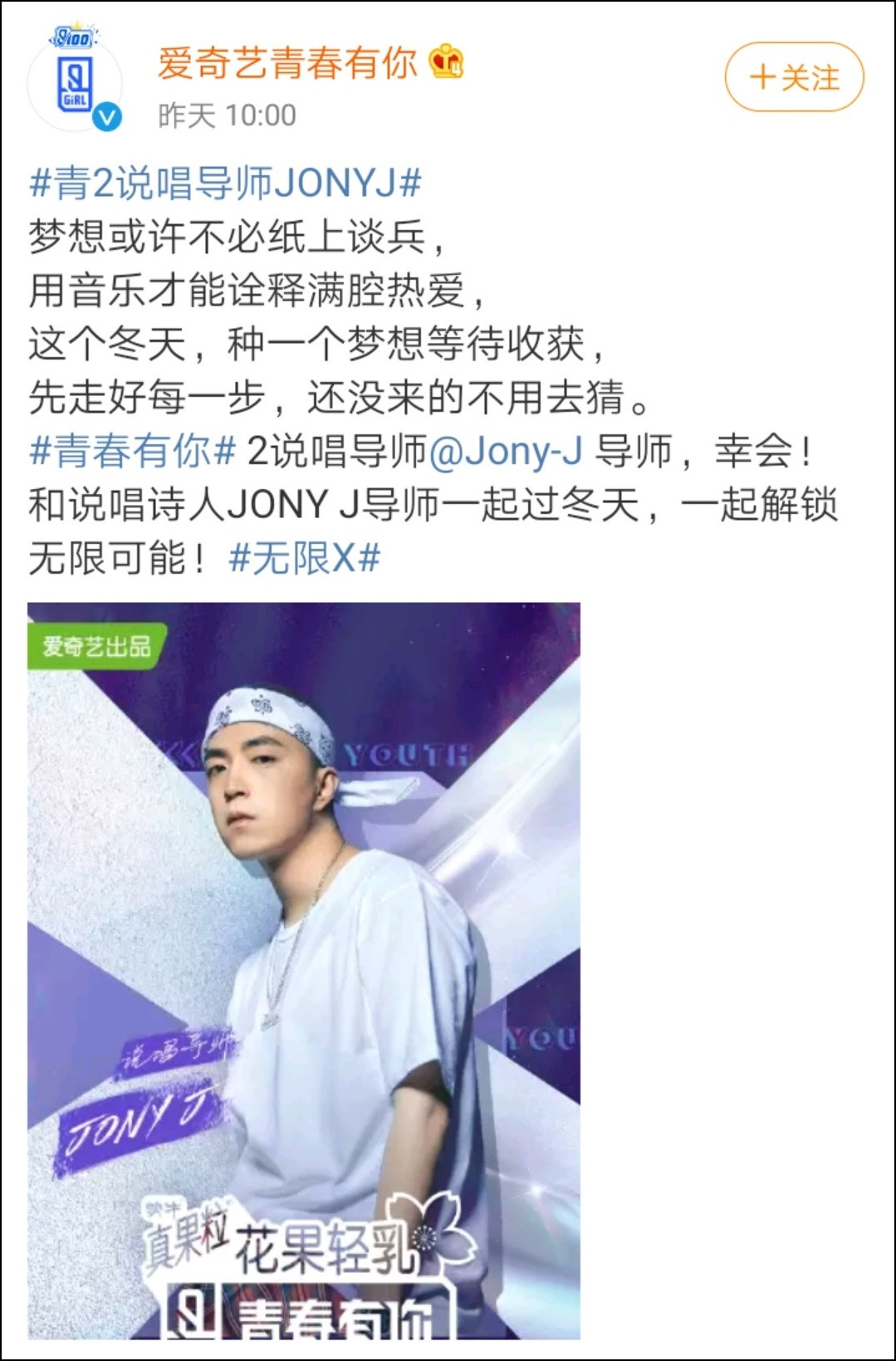View the JONY J poster image
The width and height of the screenshot is (896, 1361).
point(304,970)
